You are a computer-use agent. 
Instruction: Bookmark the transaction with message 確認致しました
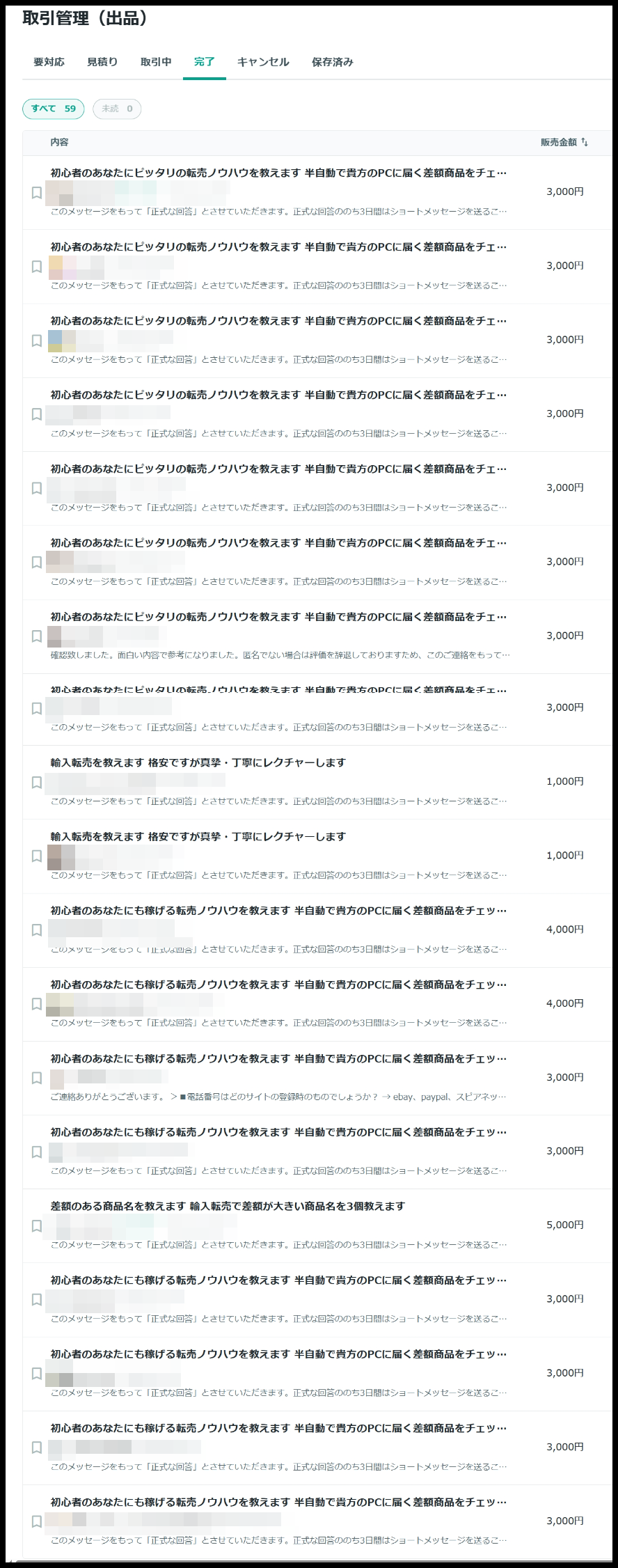pos(37,636)
